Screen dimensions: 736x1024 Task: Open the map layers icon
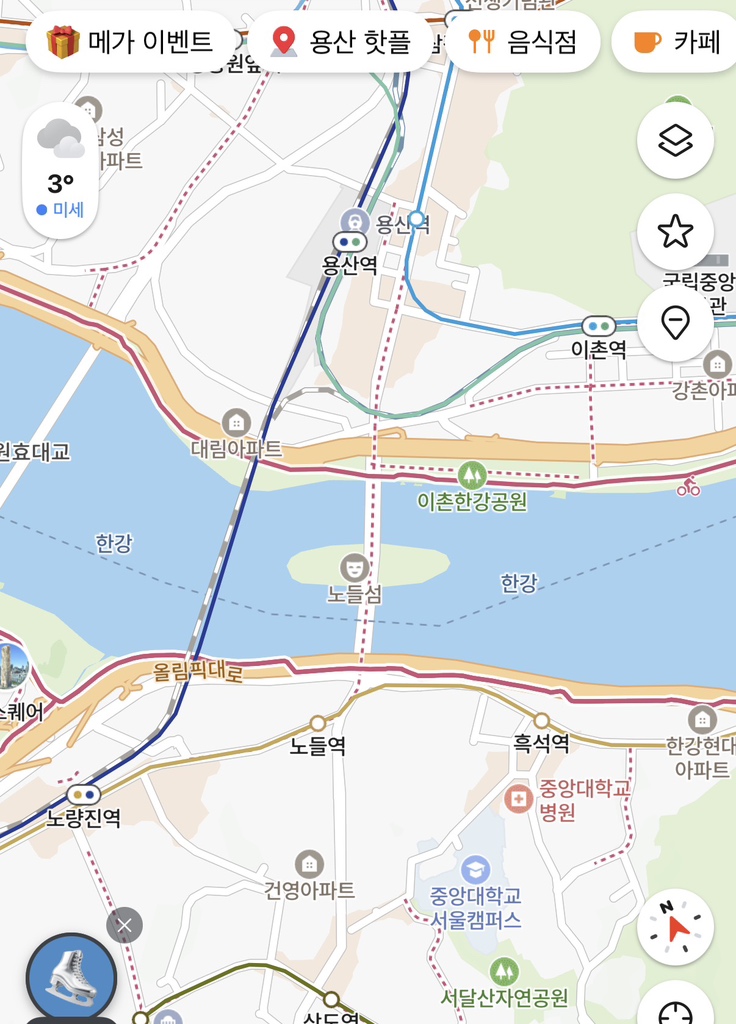point(676,140)
